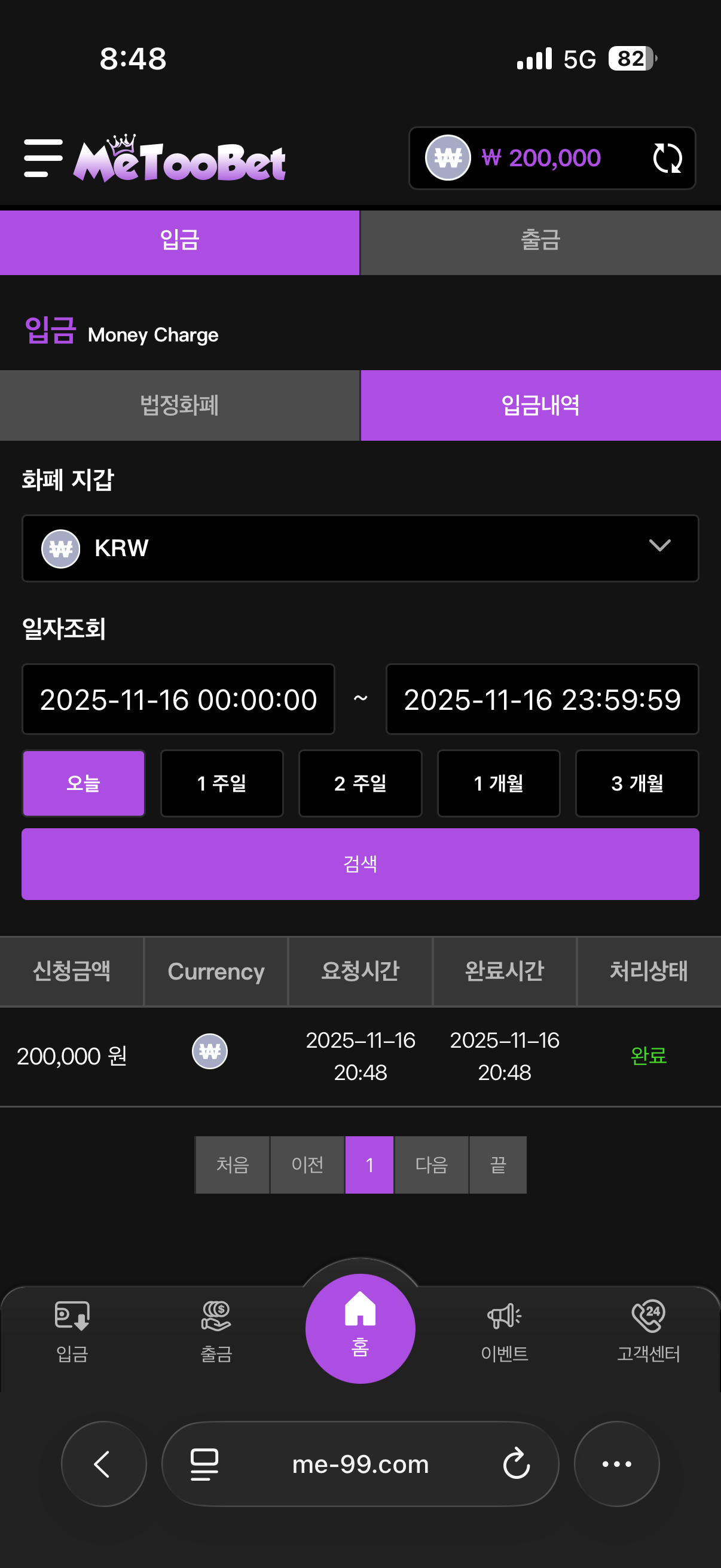Switch to the 출금 top tab

tap(540, 242)
